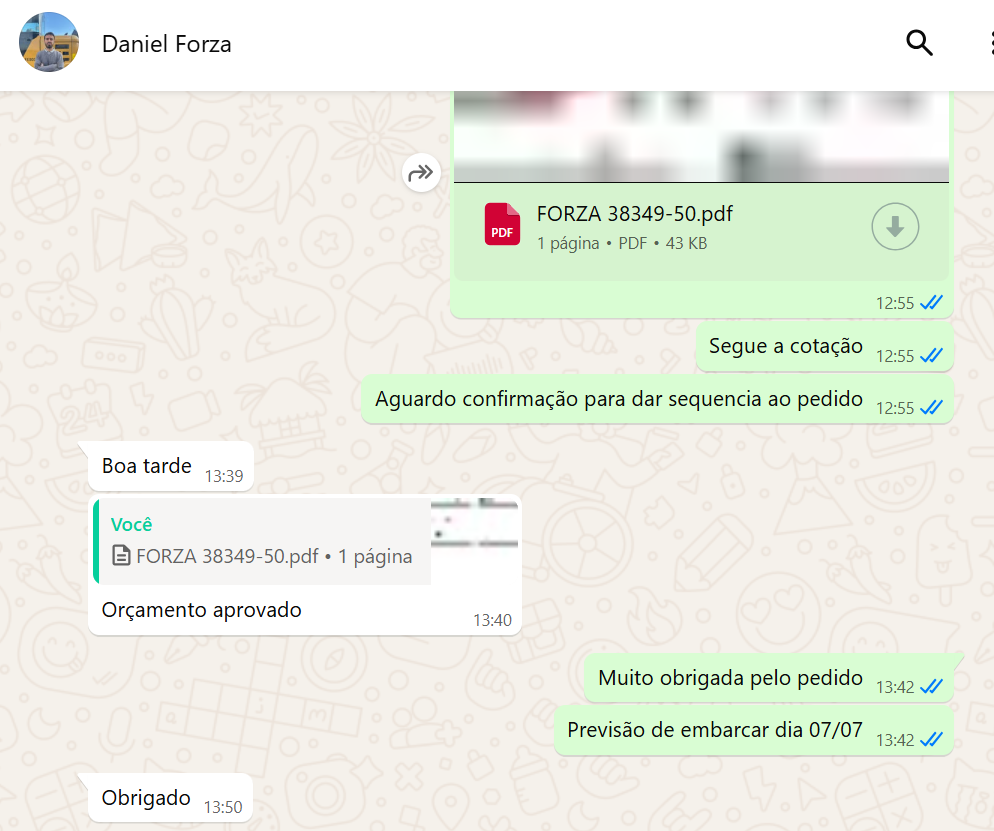Open the overflow menu
Image resolution: width=994 pixels, height=831 pixels.
987,43
